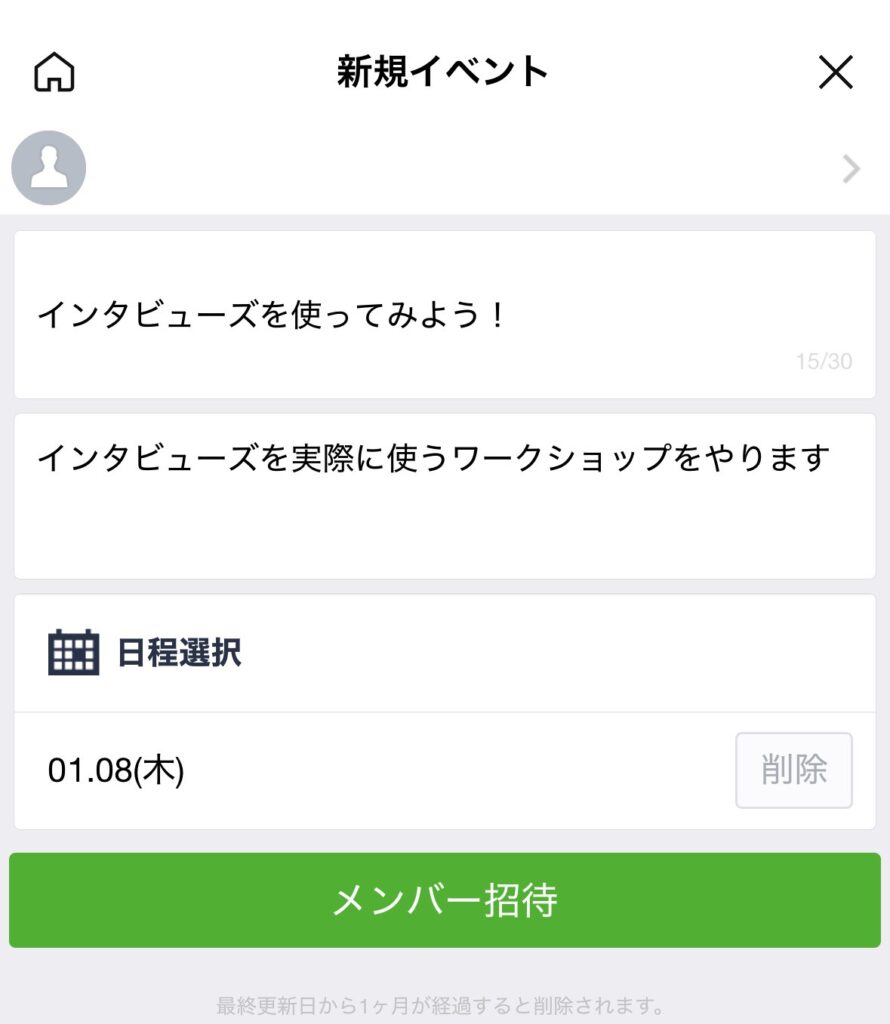Tap the メンバー招待 button

[x=445, y=900]
